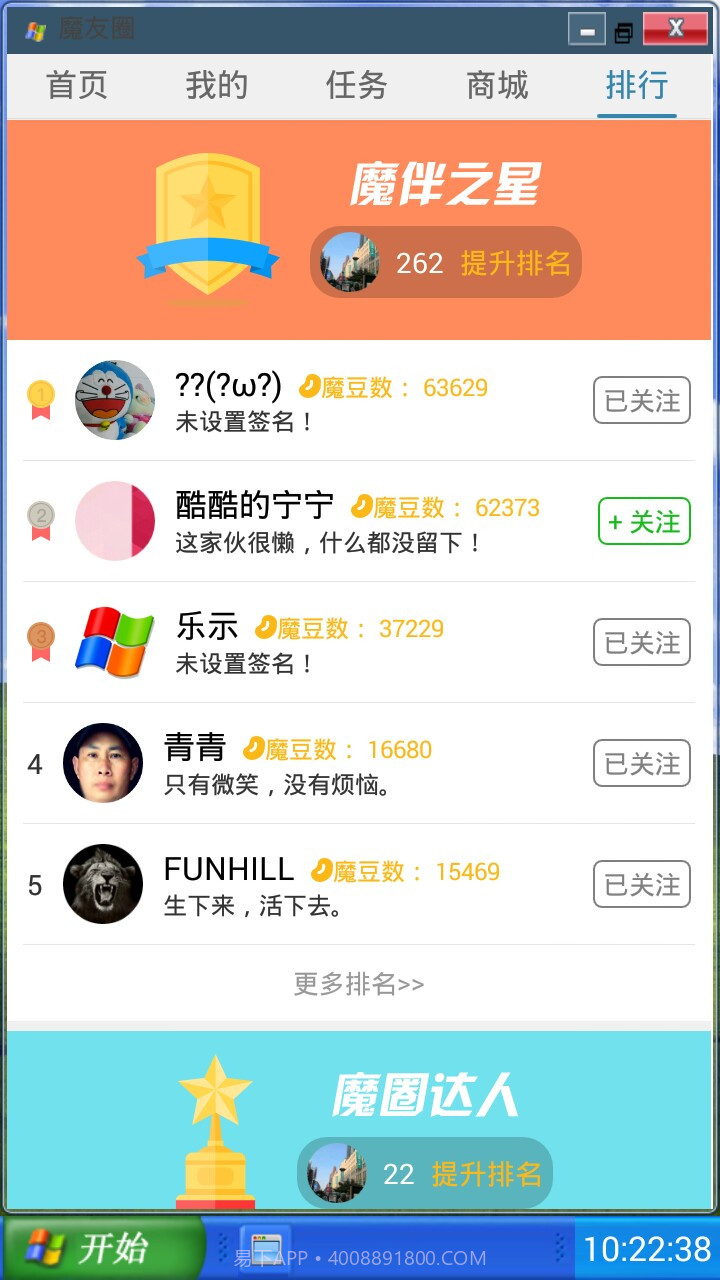Open the 魔友圈 window title icon
Viewport: 720px width, 1280px height.
(36, 29)
